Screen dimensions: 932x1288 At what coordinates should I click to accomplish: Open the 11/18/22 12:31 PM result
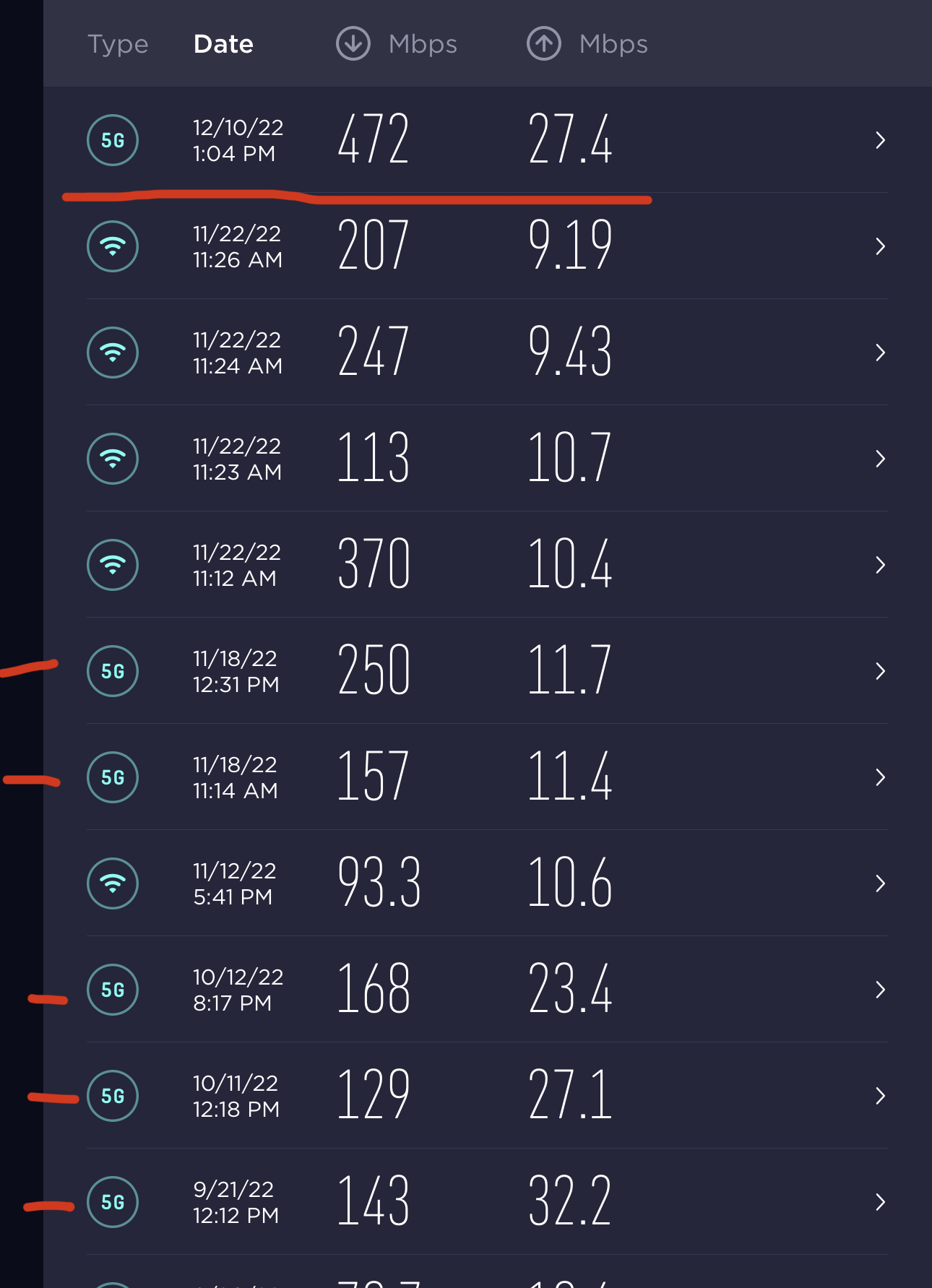(x=488, y=671)
